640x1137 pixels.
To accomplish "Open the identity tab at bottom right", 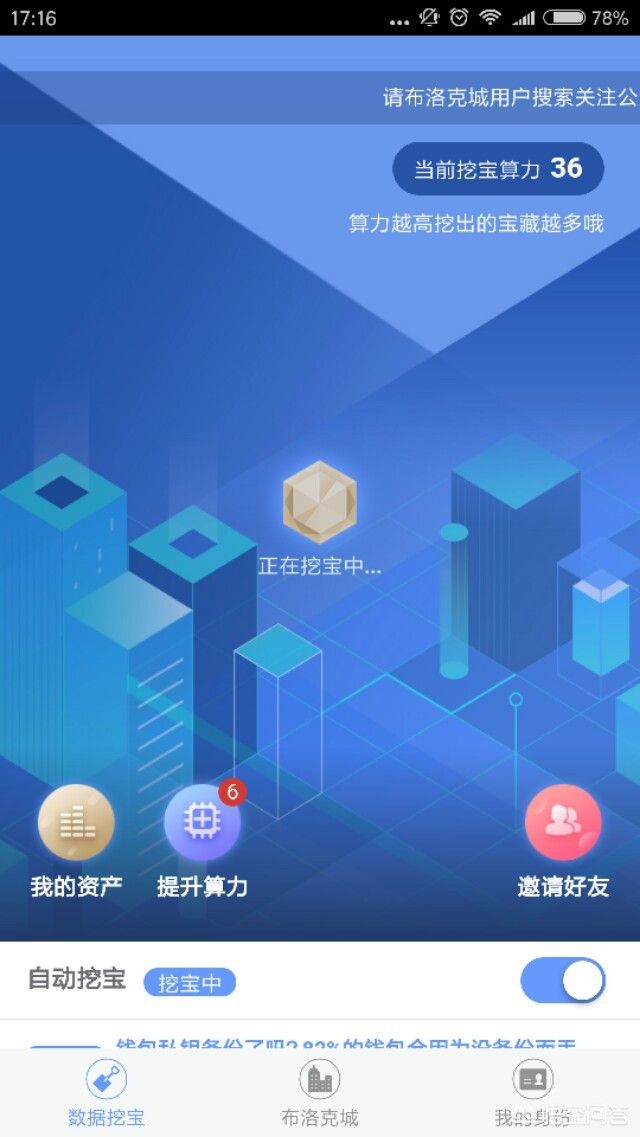I will point(533,1093).
